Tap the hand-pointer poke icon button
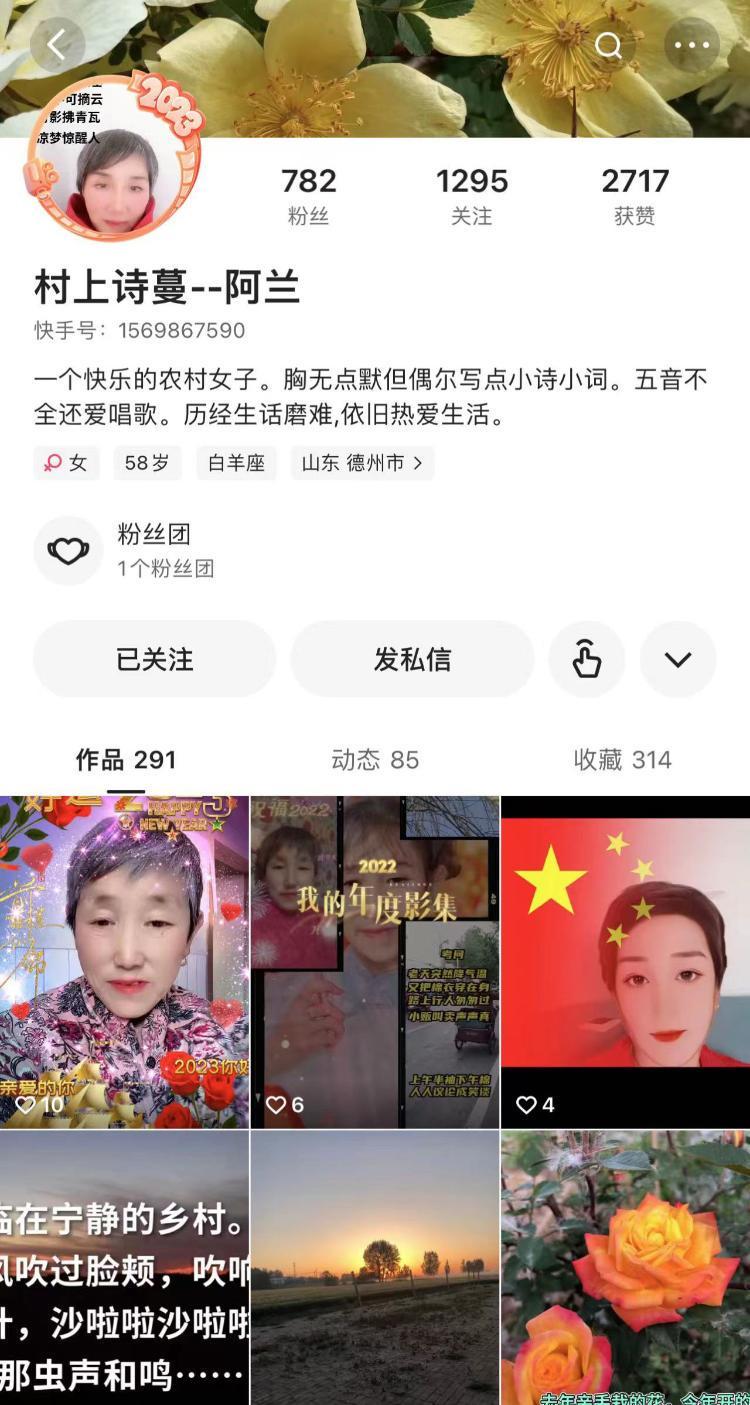750x1405 pixels. pyautogui.click(x=587, y=659)
